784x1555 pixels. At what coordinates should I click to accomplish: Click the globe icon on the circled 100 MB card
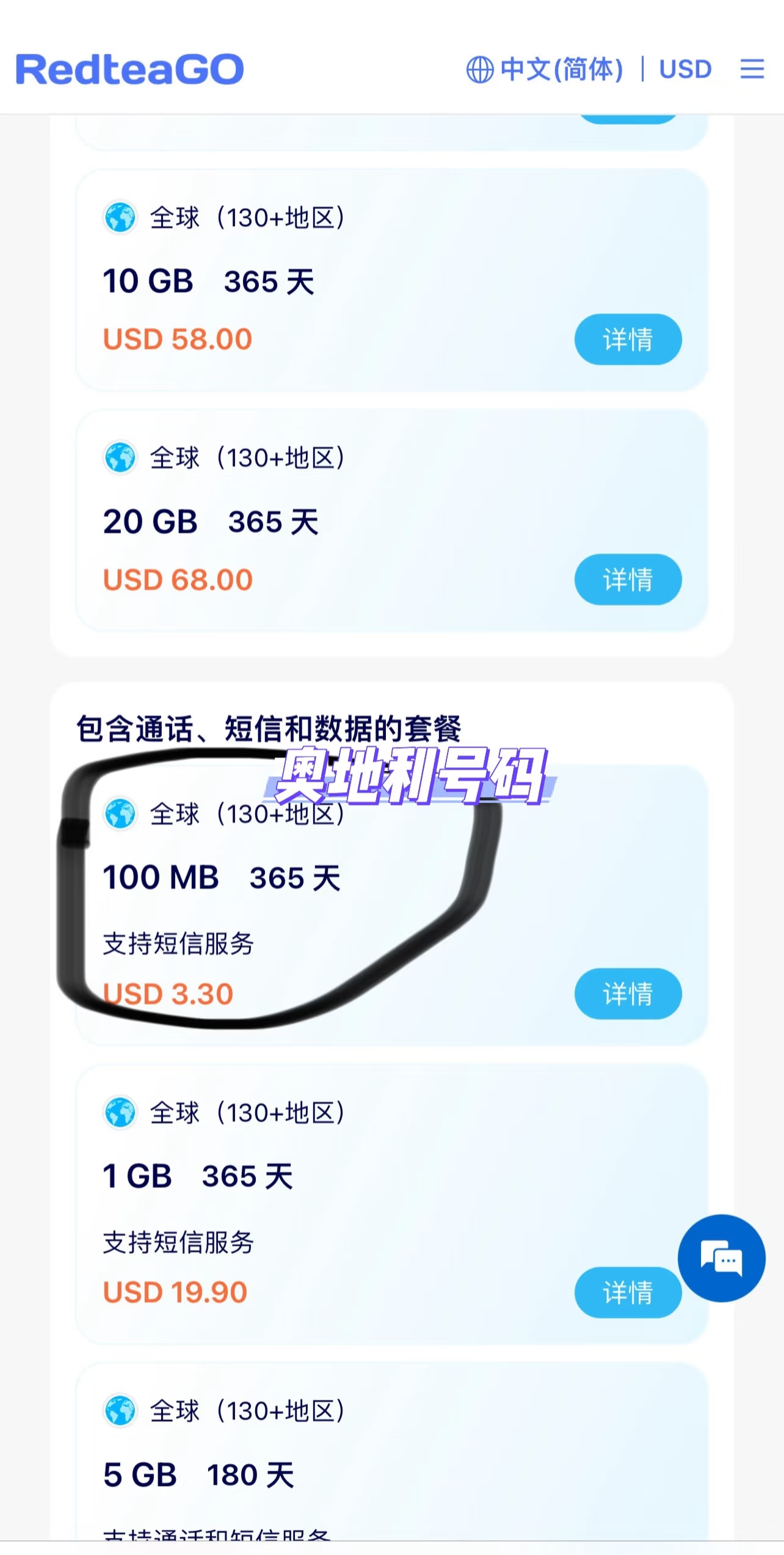coord(120,814)
